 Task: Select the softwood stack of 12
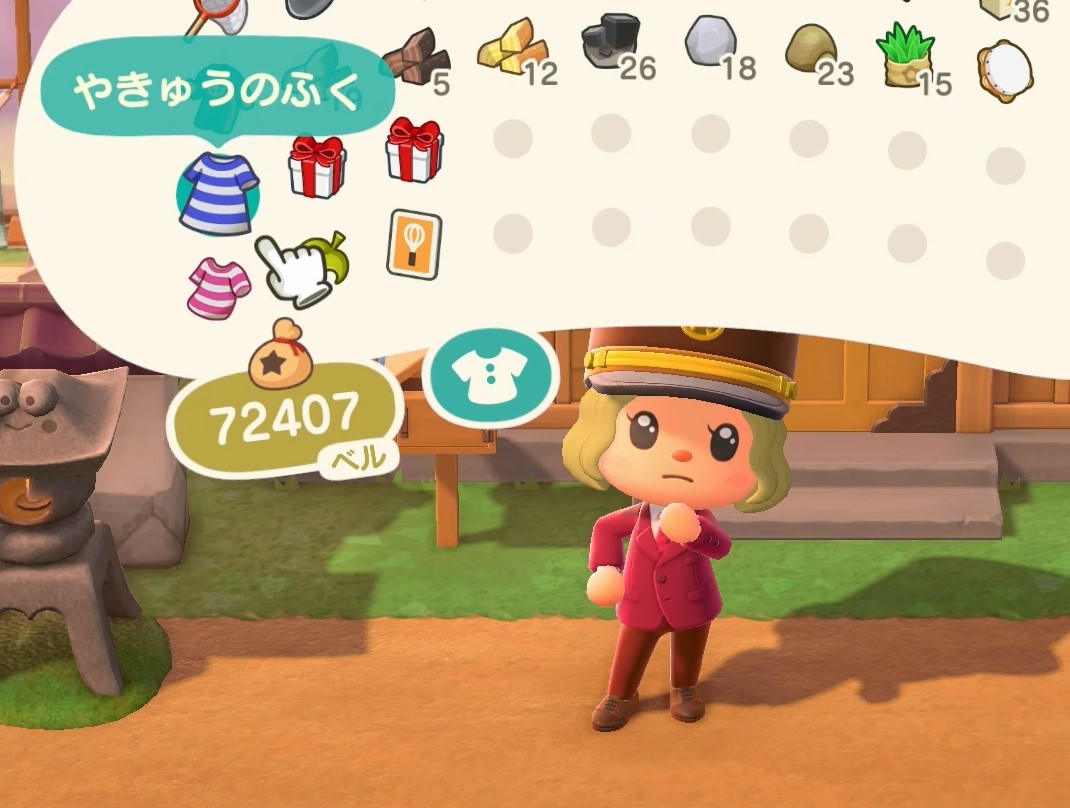tap(517, 48)
